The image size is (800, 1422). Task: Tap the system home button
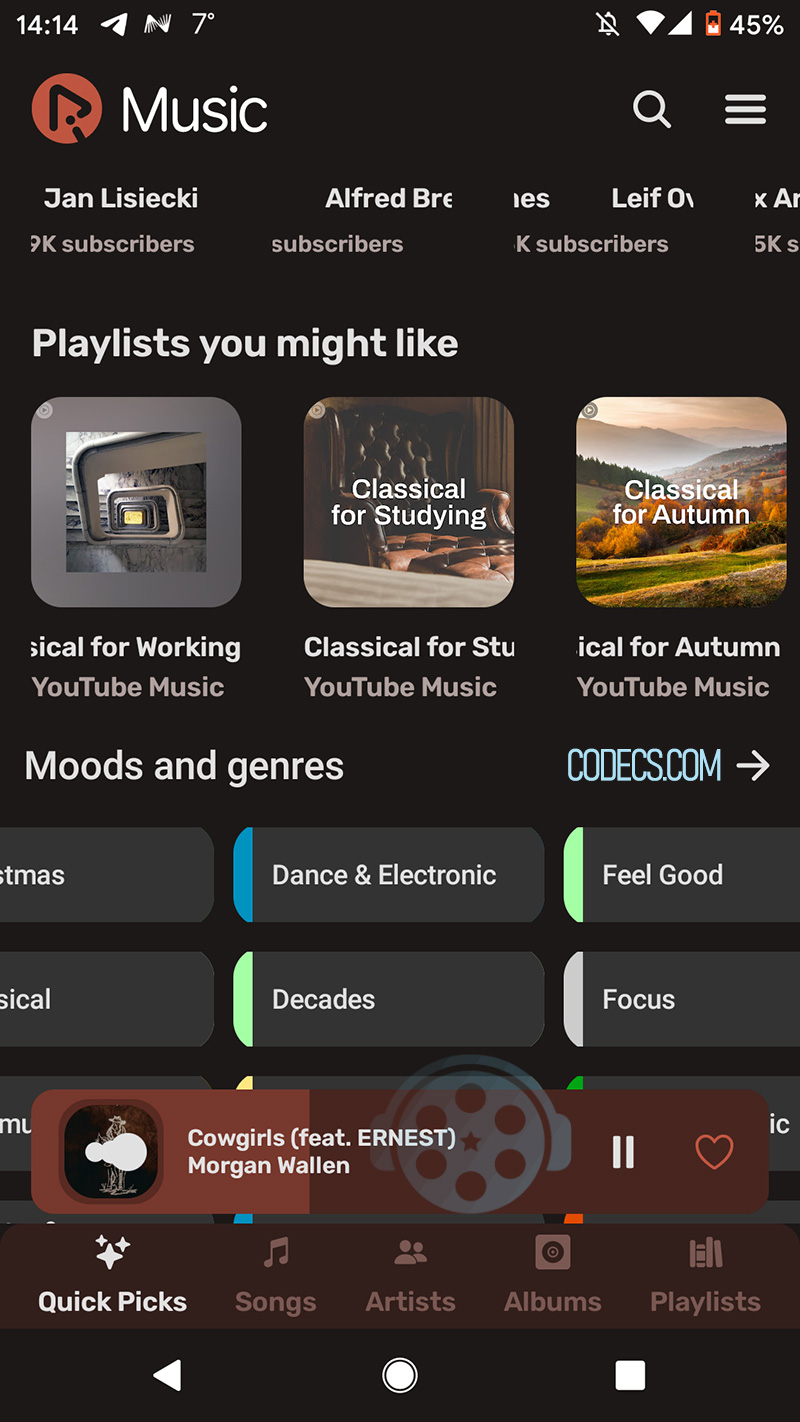pos(400,1376)
